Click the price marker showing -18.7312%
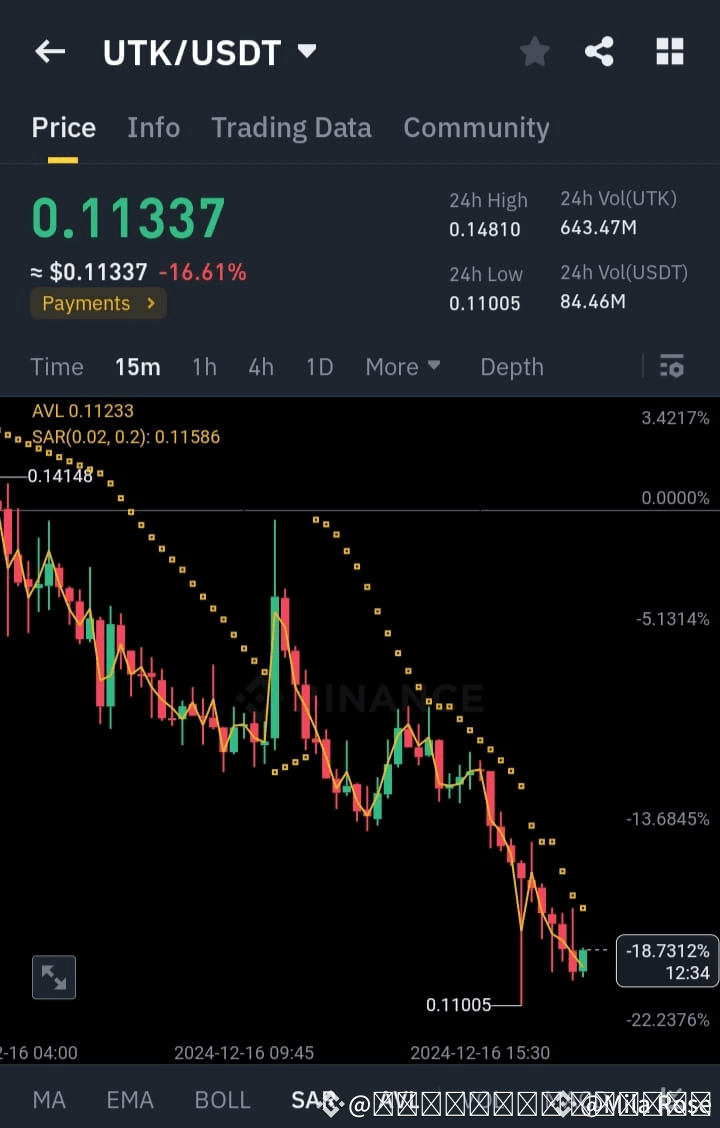Image resolution: width=720 pixels, height=1128 pixels. tap(666, 960)
